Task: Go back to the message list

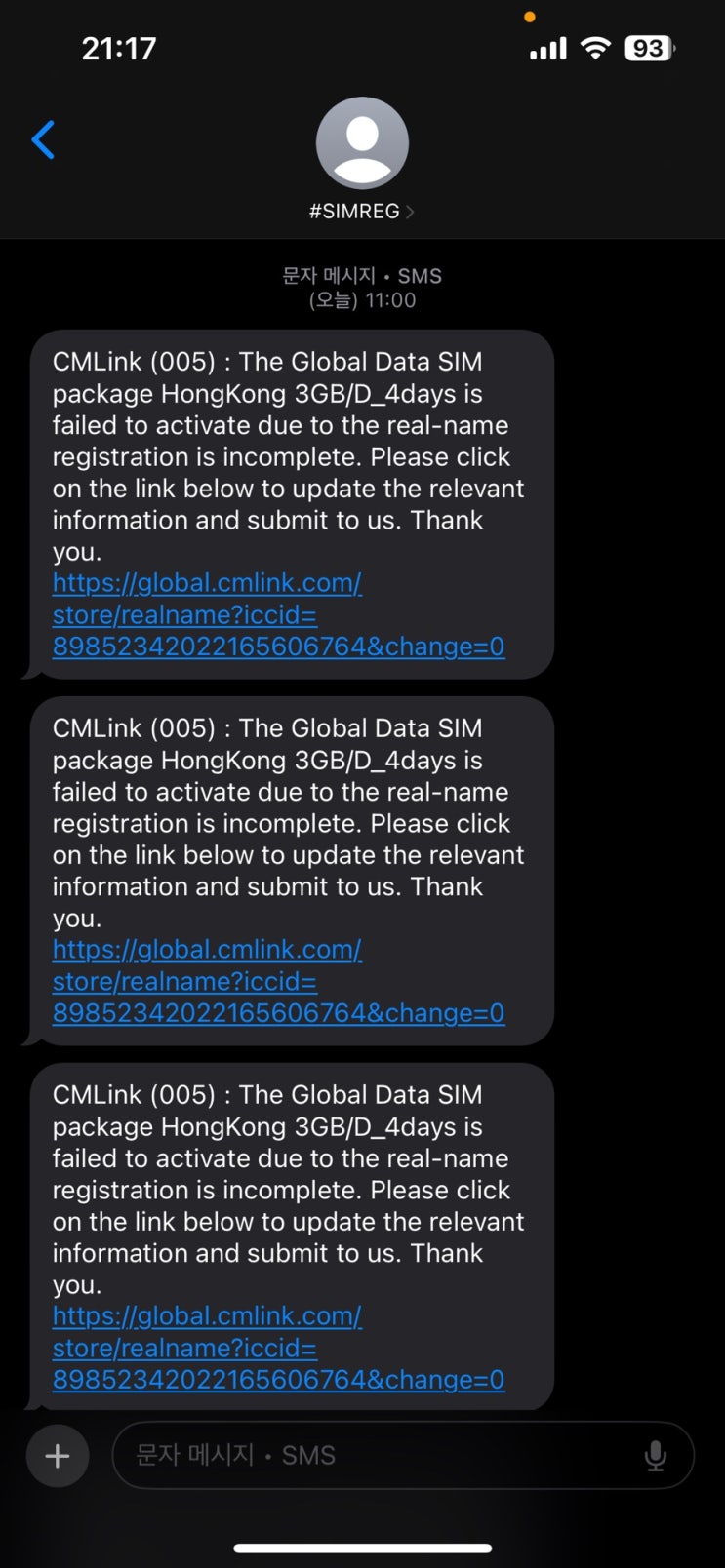Action: coord(43,140)
